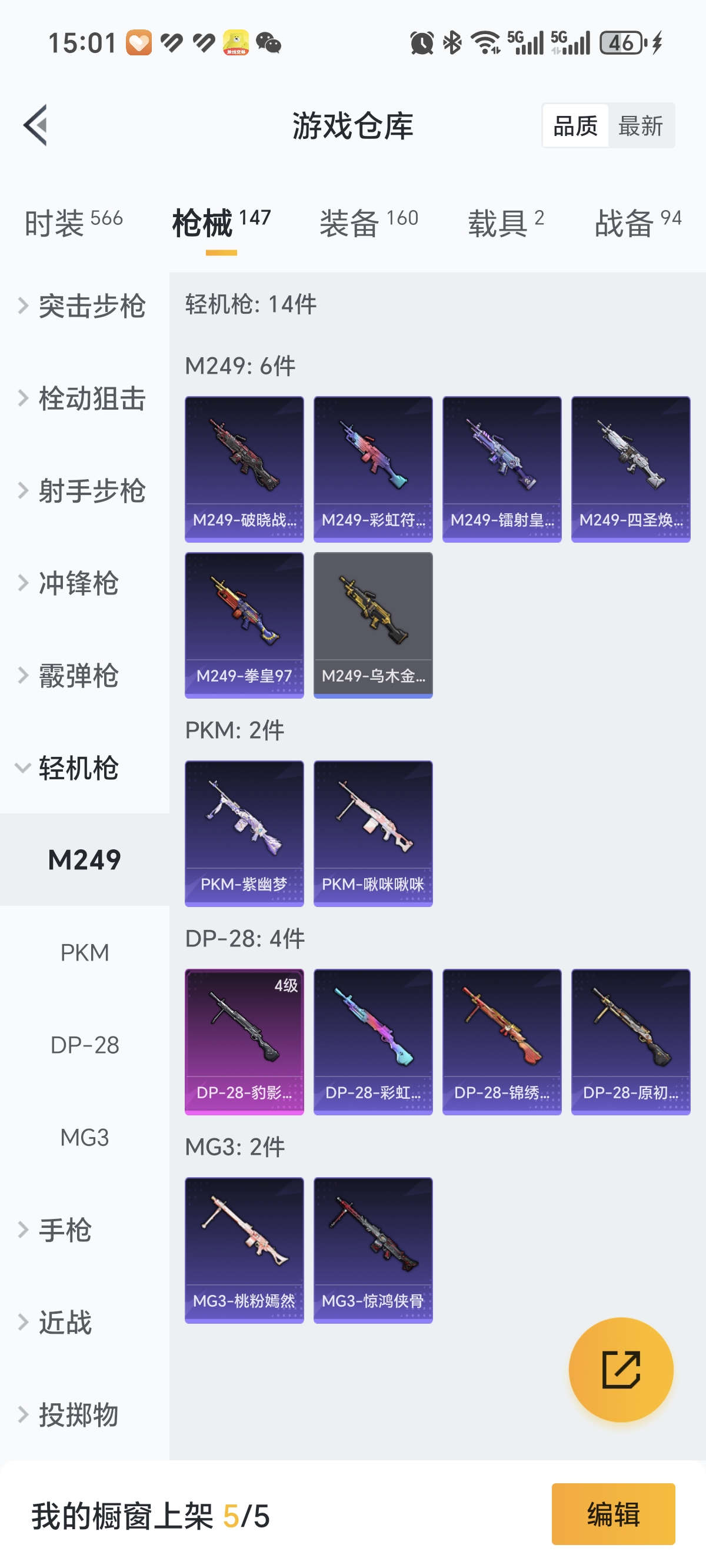Edit my showcase listings with 编辑

click(613, 1514)
